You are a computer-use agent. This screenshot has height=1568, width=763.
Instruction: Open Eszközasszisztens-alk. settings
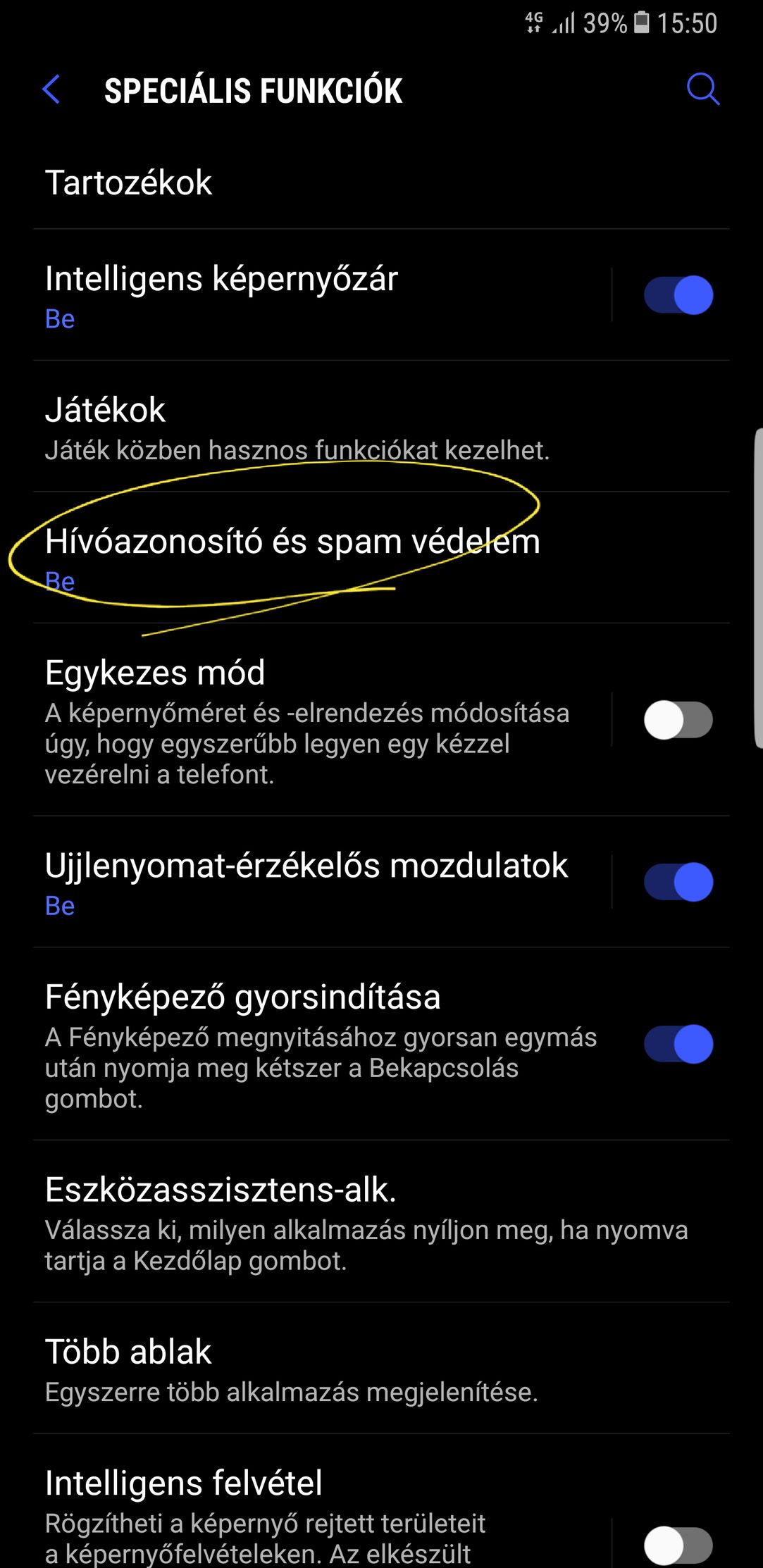click(x=381, y=1221)
